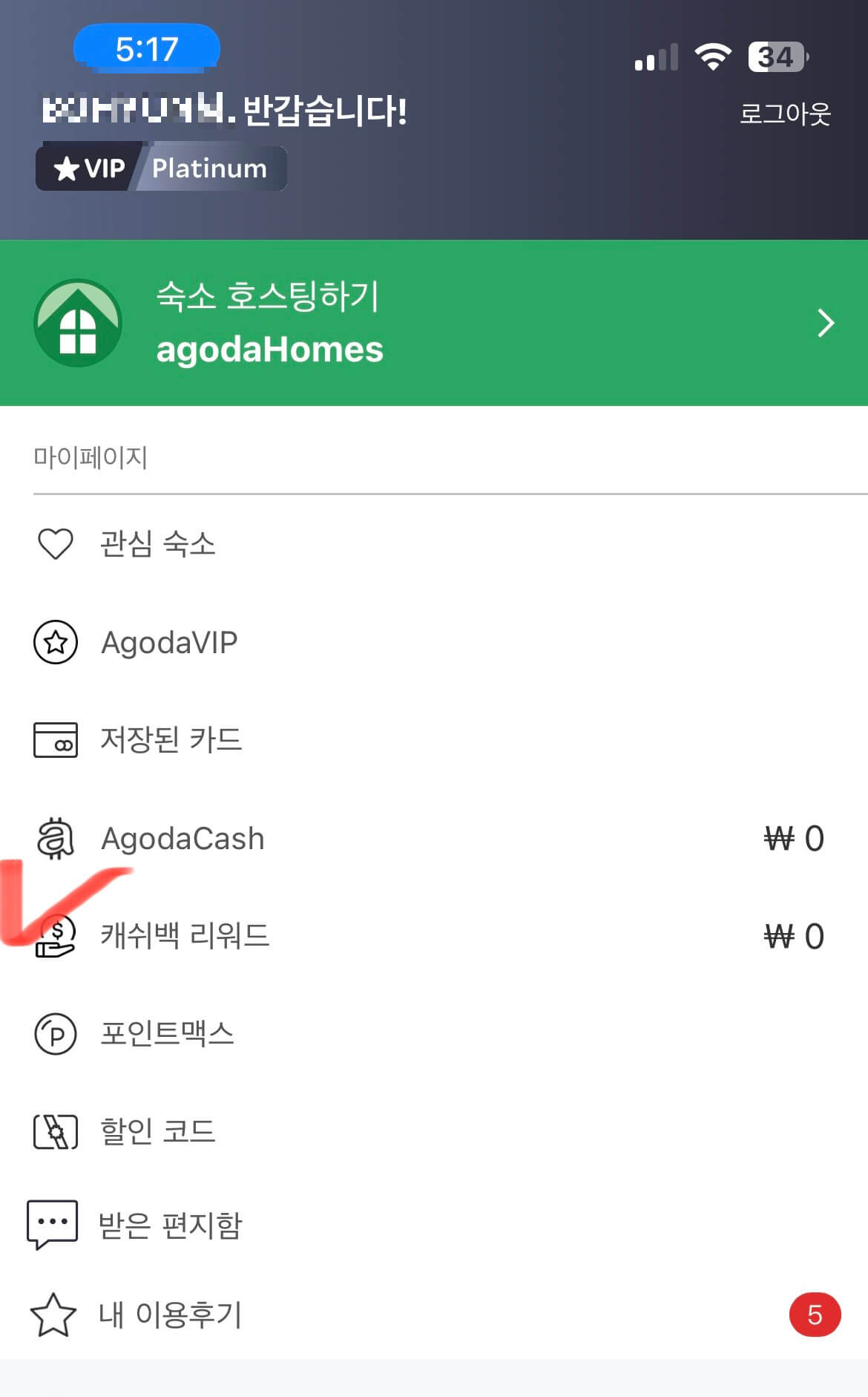This screenshot has height=1397, width=868.
Task: Tap the blue 5:17 time pill
Action: tap(146, 48)
